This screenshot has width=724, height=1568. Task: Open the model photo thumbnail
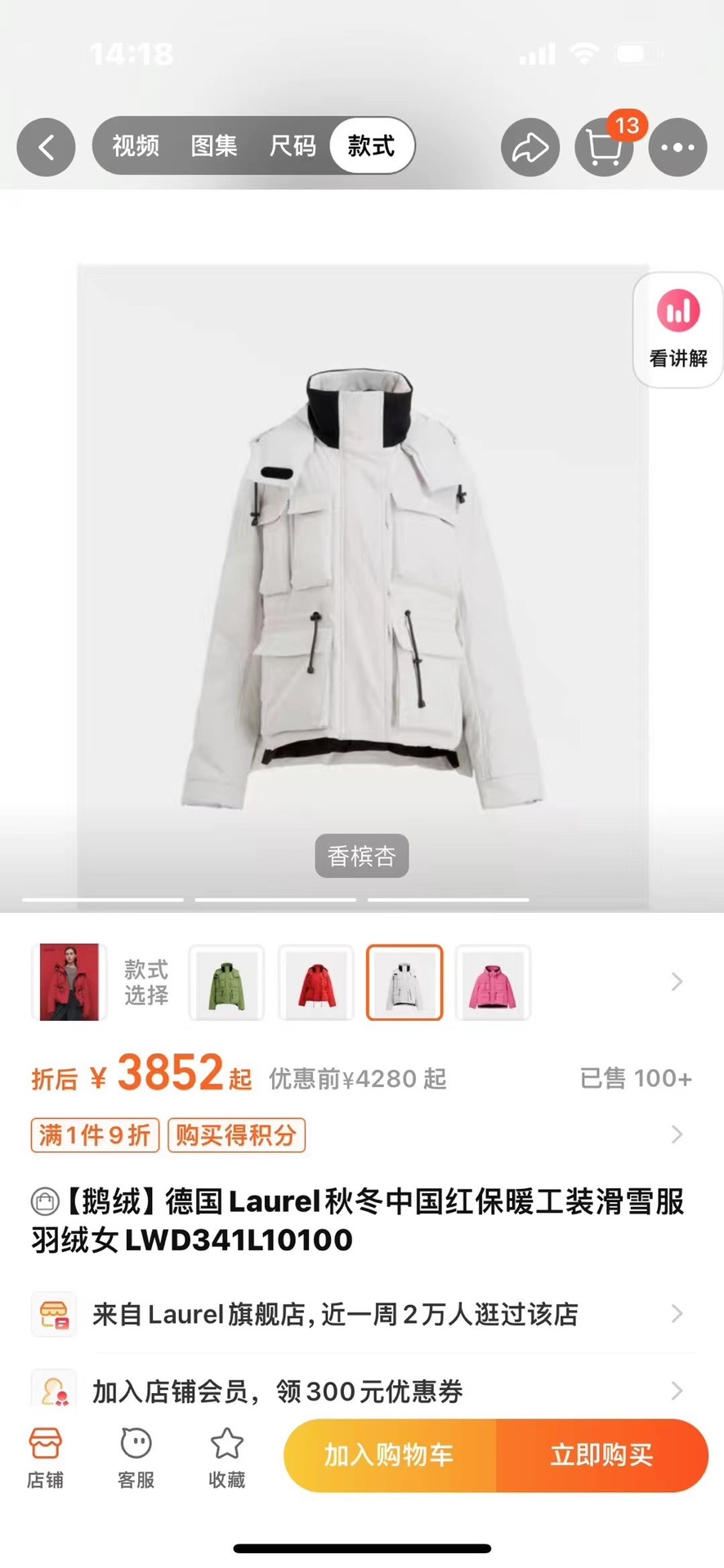click(69, 982)
